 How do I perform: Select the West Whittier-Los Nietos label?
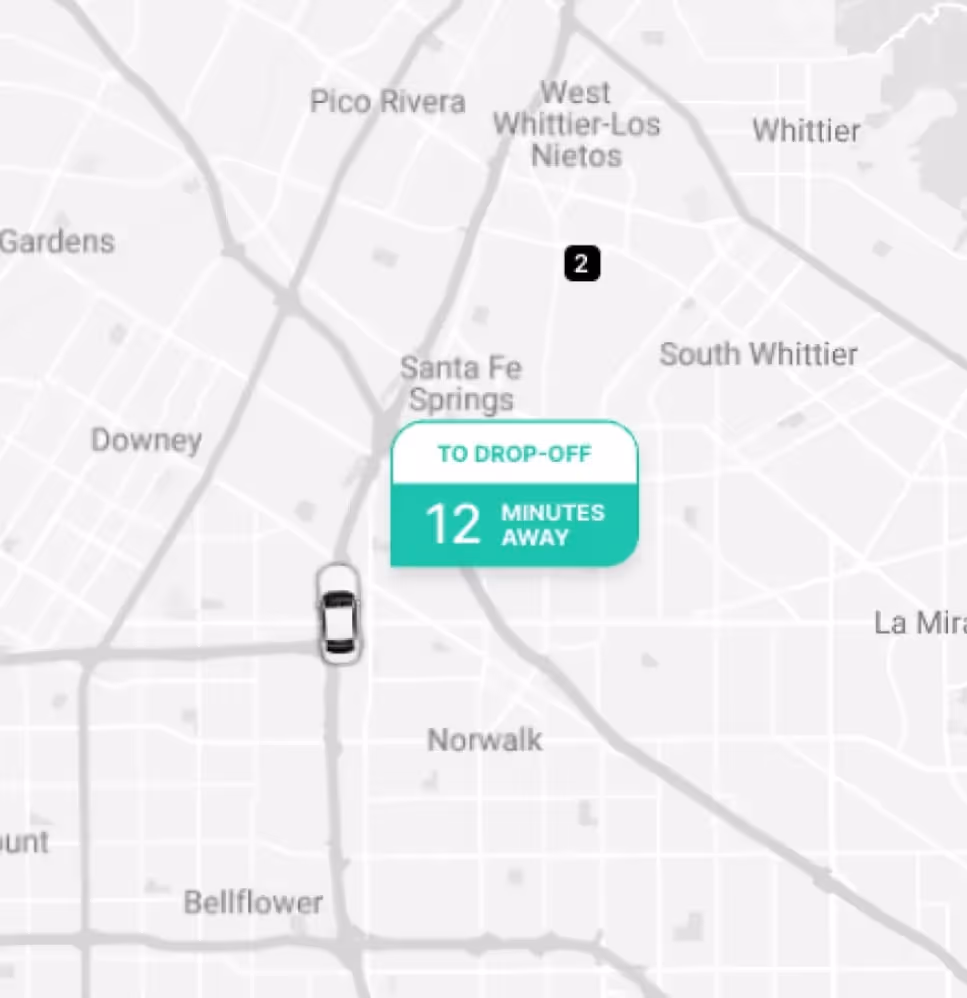[576, 124]
